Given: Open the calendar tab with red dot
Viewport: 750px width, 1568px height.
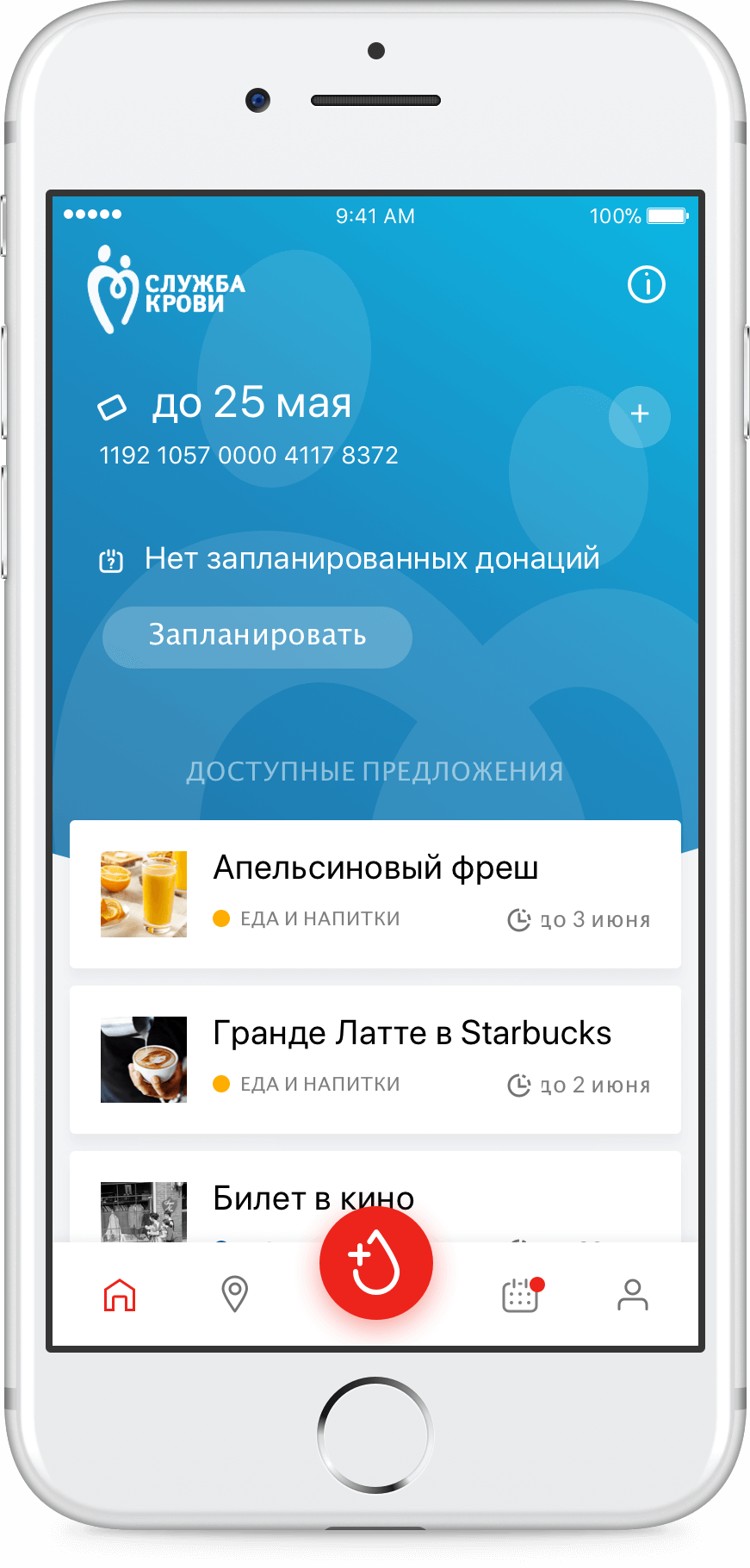Looking at the screenshot, I should coord(520,1295).
